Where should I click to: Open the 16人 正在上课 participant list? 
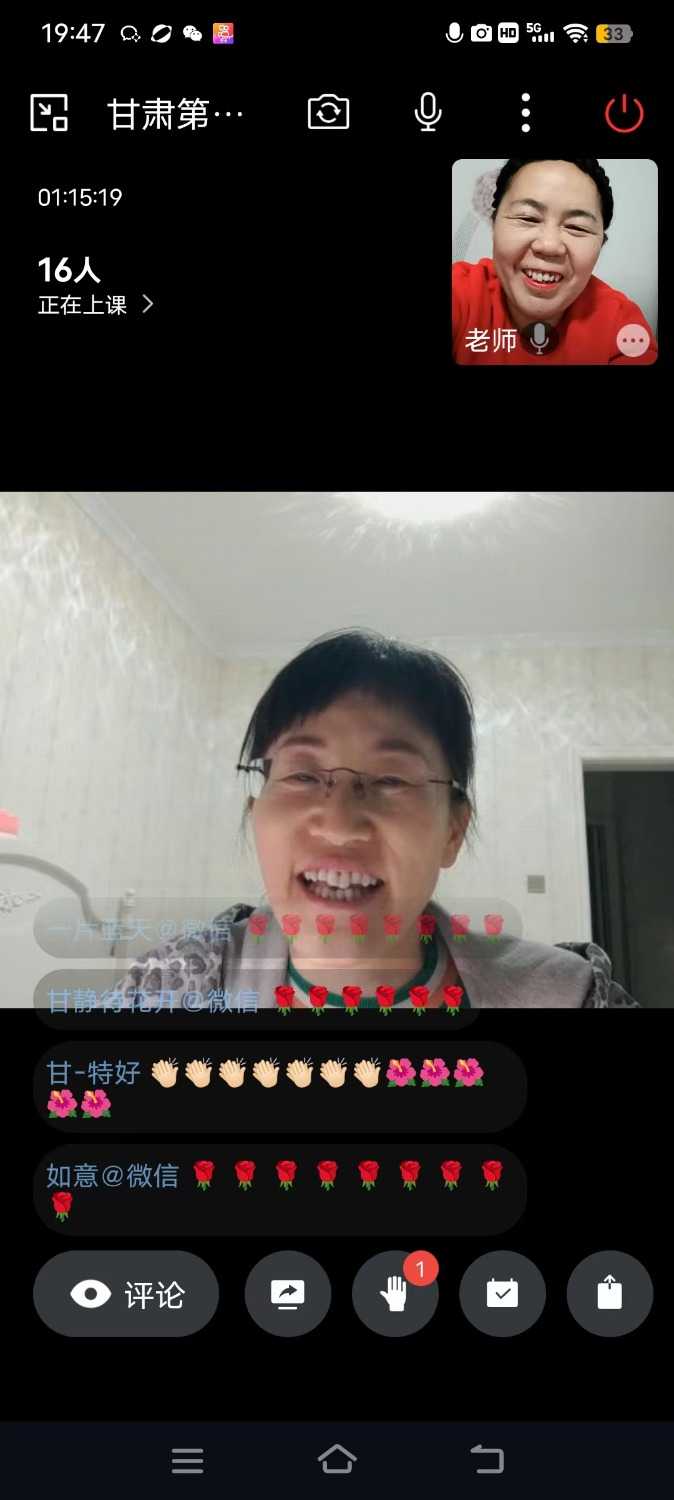tap(96, 285)
